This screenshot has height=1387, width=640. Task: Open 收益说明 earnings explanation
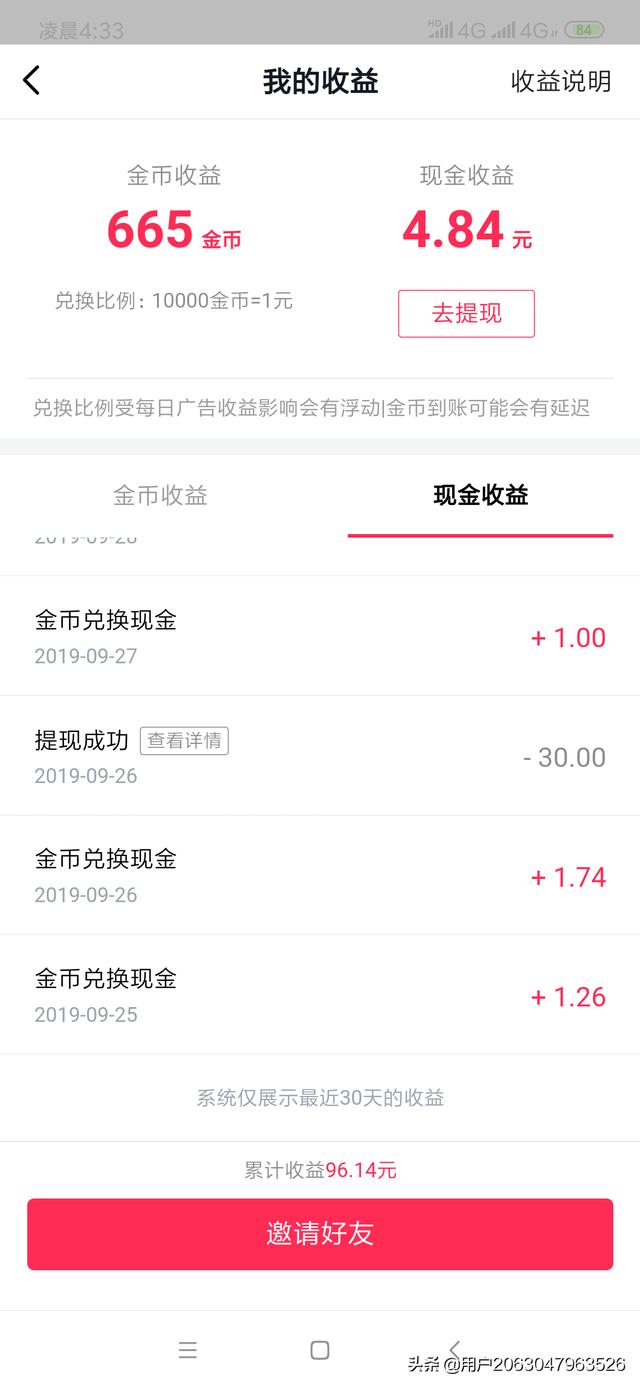561,81
